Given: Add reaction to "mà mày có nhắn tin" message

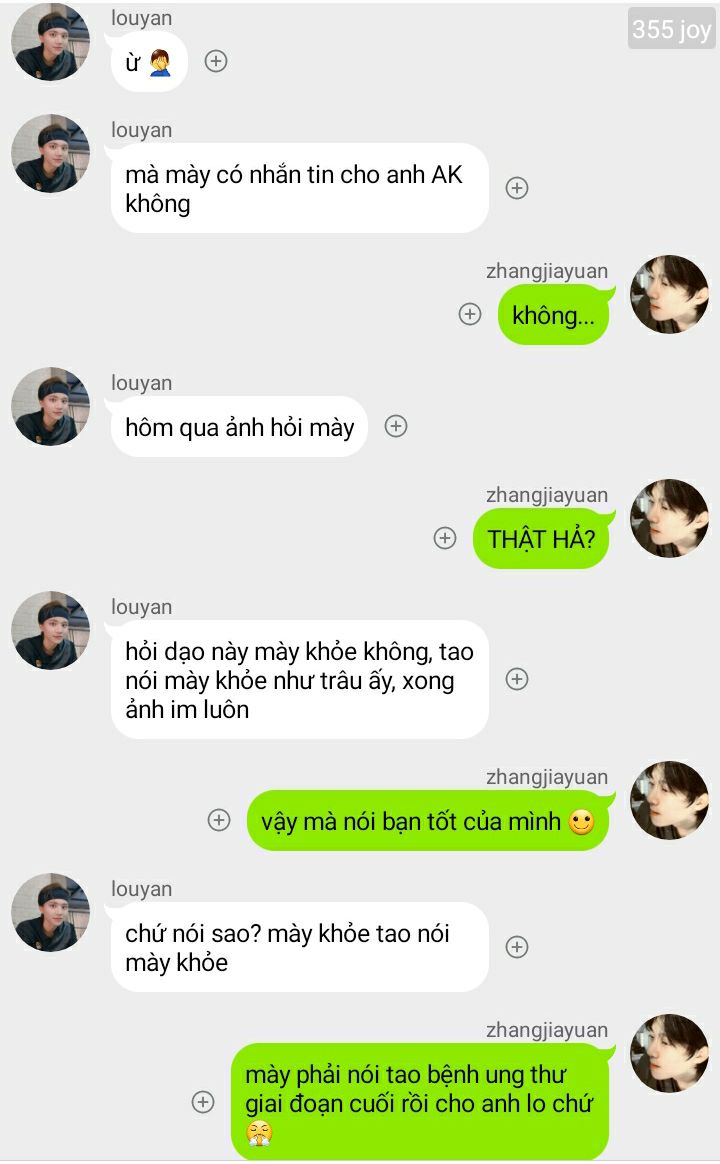Looking at the screenshot, I should 517,188.
